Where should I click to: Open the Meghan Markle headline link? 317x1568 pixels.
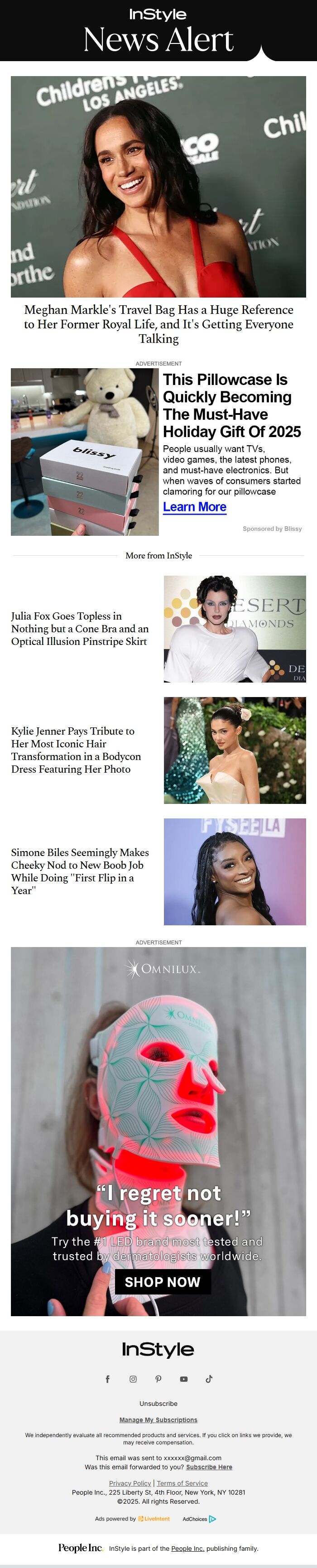pos(158,324)
